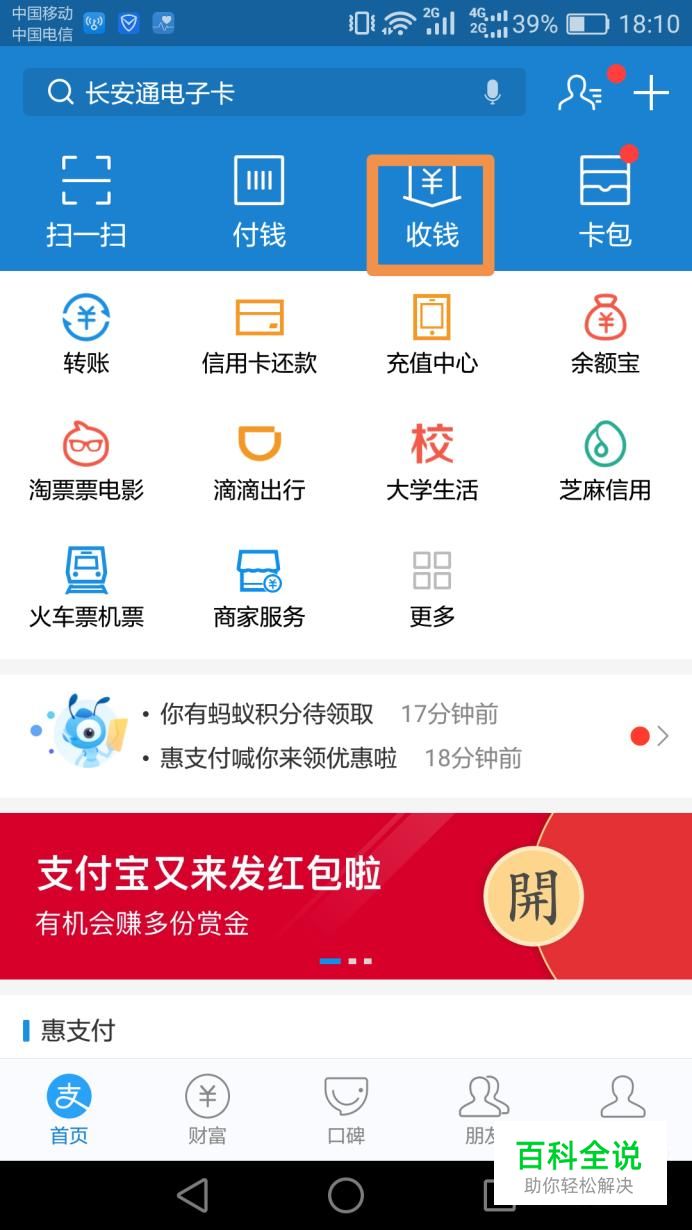Open 火车票机票

[x=86, y=588]
